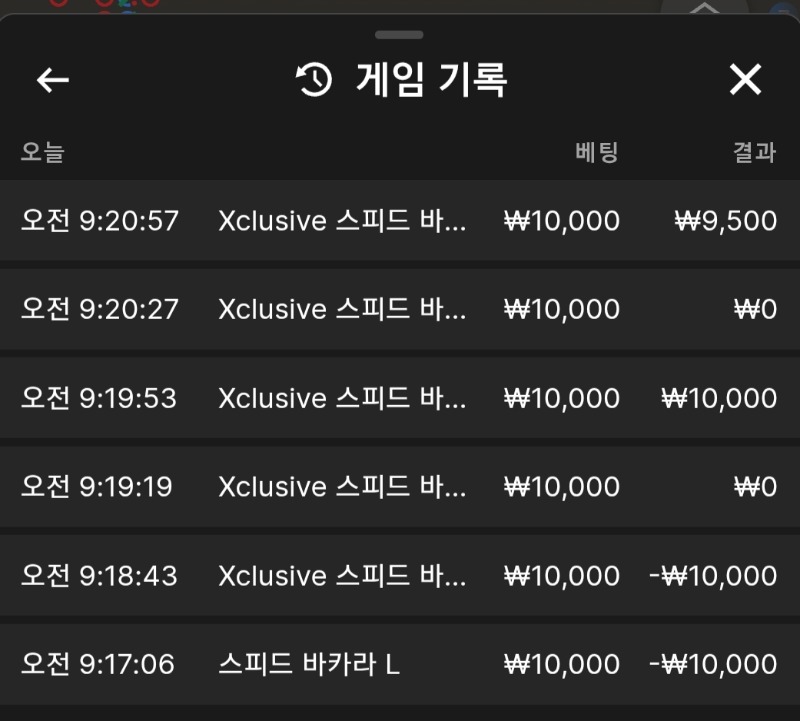Open the 9:17:06 스피드 바카라 L record
Image resolution: width=800 pixels, height=721 pixels.
(x=400, y=663)
